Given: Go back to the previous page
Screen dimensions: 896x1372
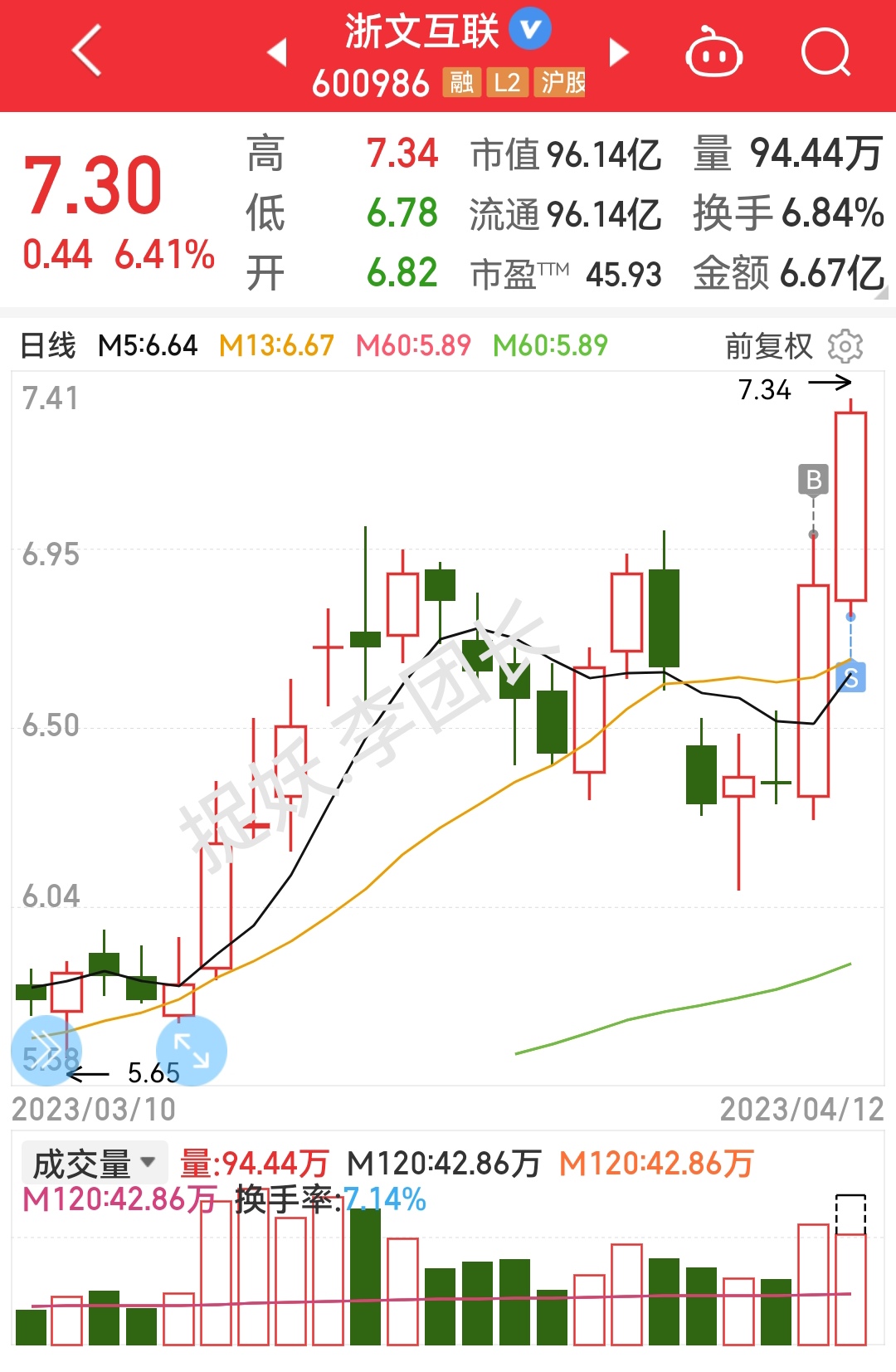Looking at the screenshot, I should [x=87, y=51].
